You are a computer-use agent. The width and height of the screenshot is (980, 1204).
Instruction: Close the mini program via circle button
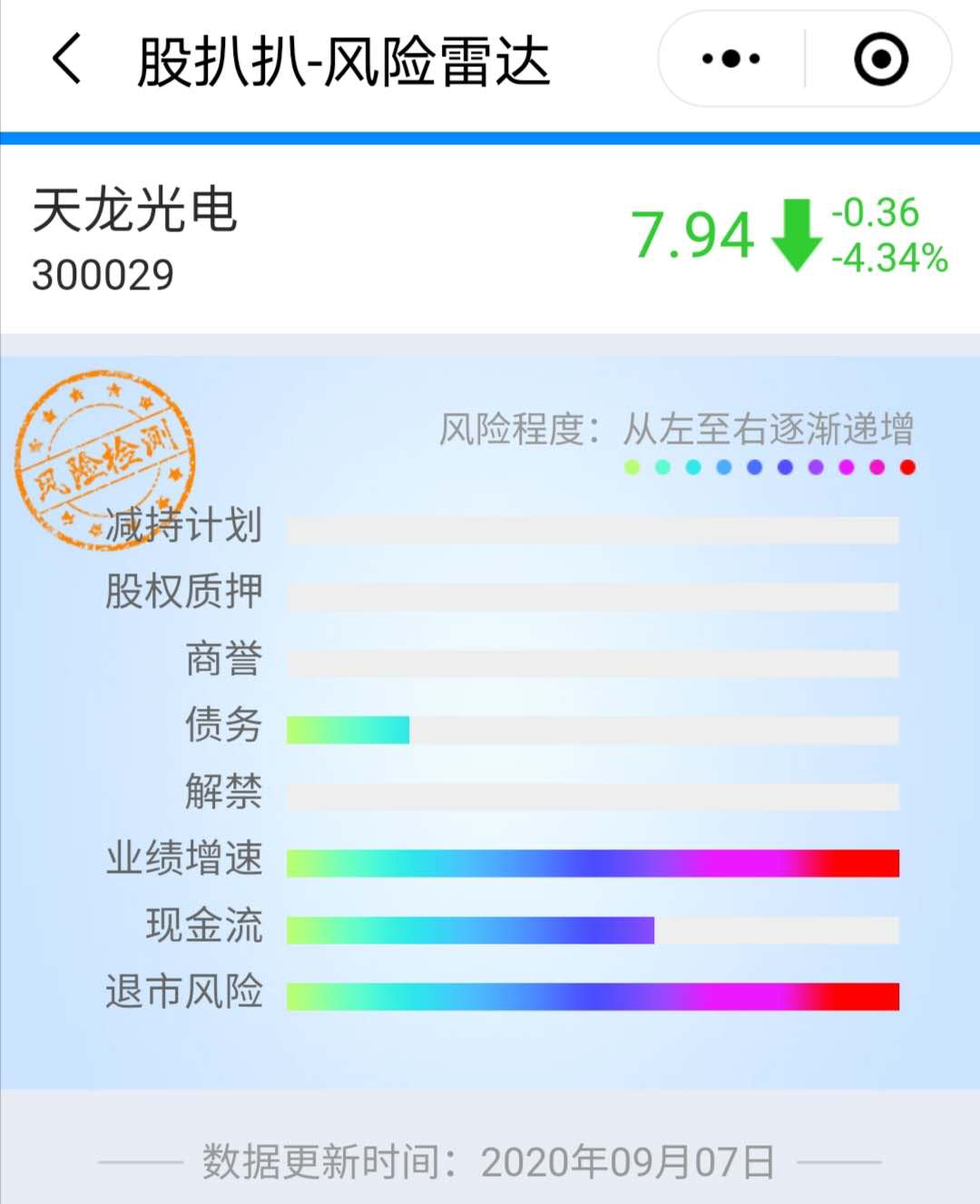tap(880, 60)
